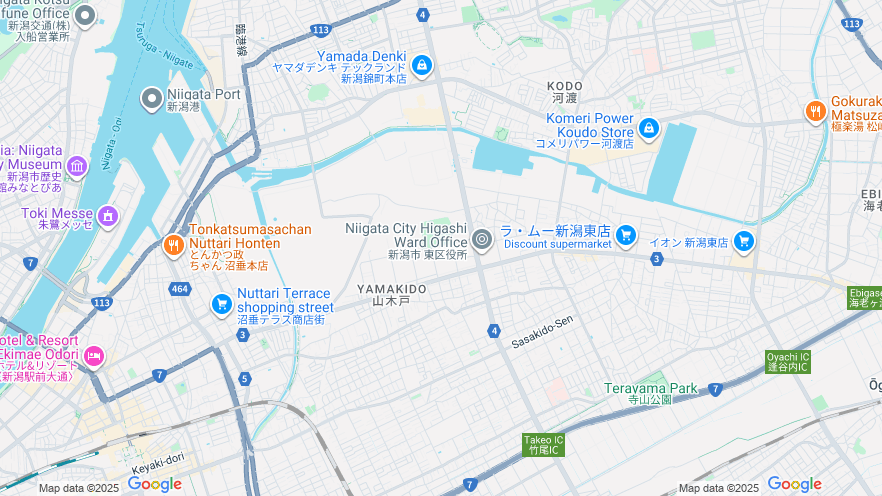Image resolution: width=882 pixels, height=496 pixels.
Task: Open the Niigata Kotsu office marker
Action: 85,15
